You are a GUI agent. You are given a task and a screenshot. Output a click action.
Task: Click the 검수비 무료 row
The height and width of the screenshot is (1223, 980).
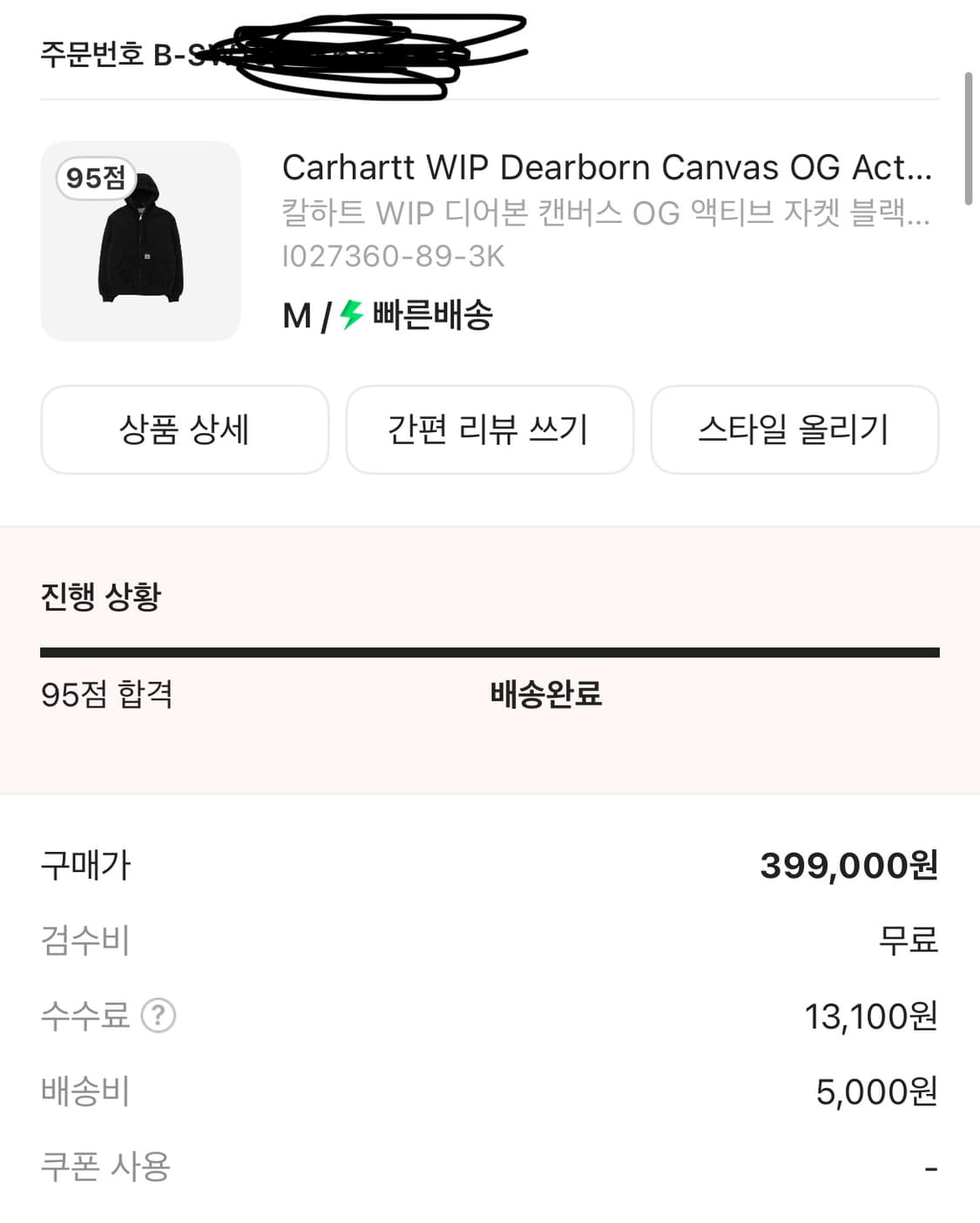click(x=488, y=941)
